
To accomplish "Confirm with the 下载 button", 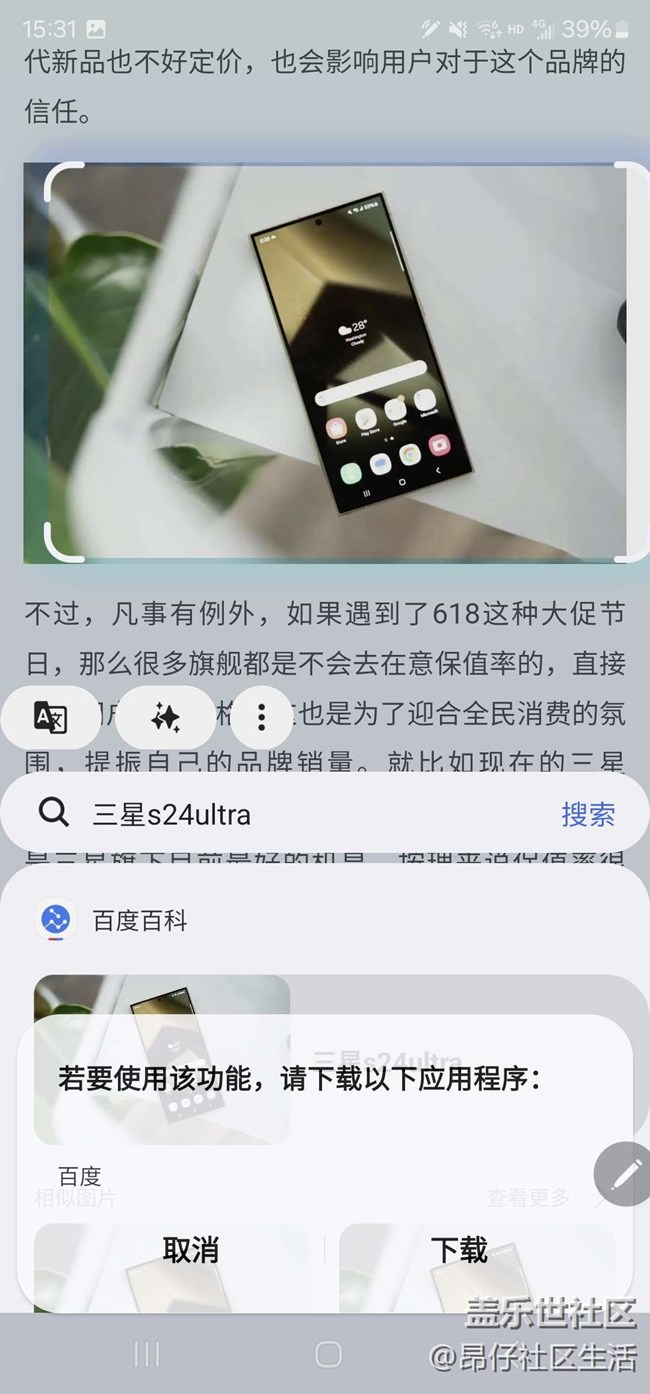I will 459,1250.
